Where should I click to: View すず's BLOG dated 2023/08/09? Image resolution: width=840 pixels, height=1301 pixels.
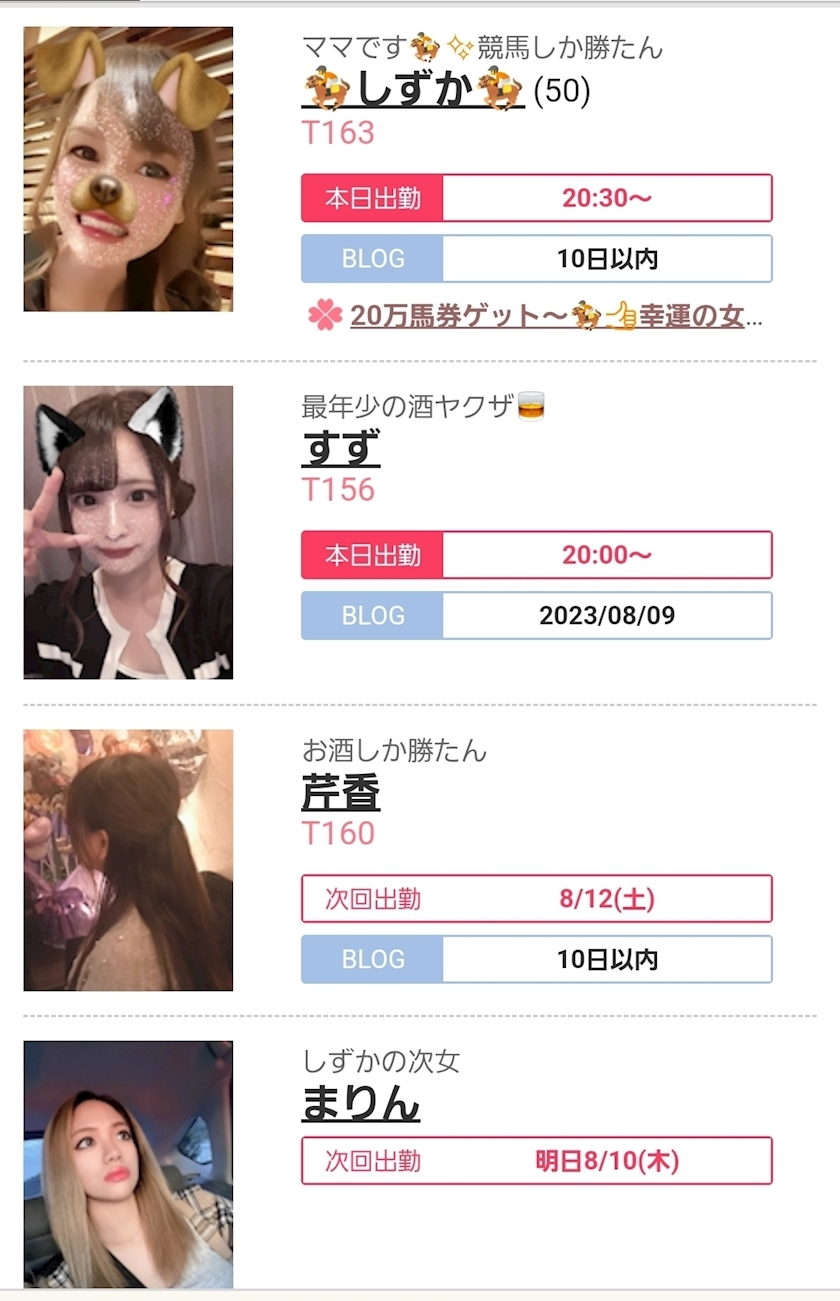536,615
